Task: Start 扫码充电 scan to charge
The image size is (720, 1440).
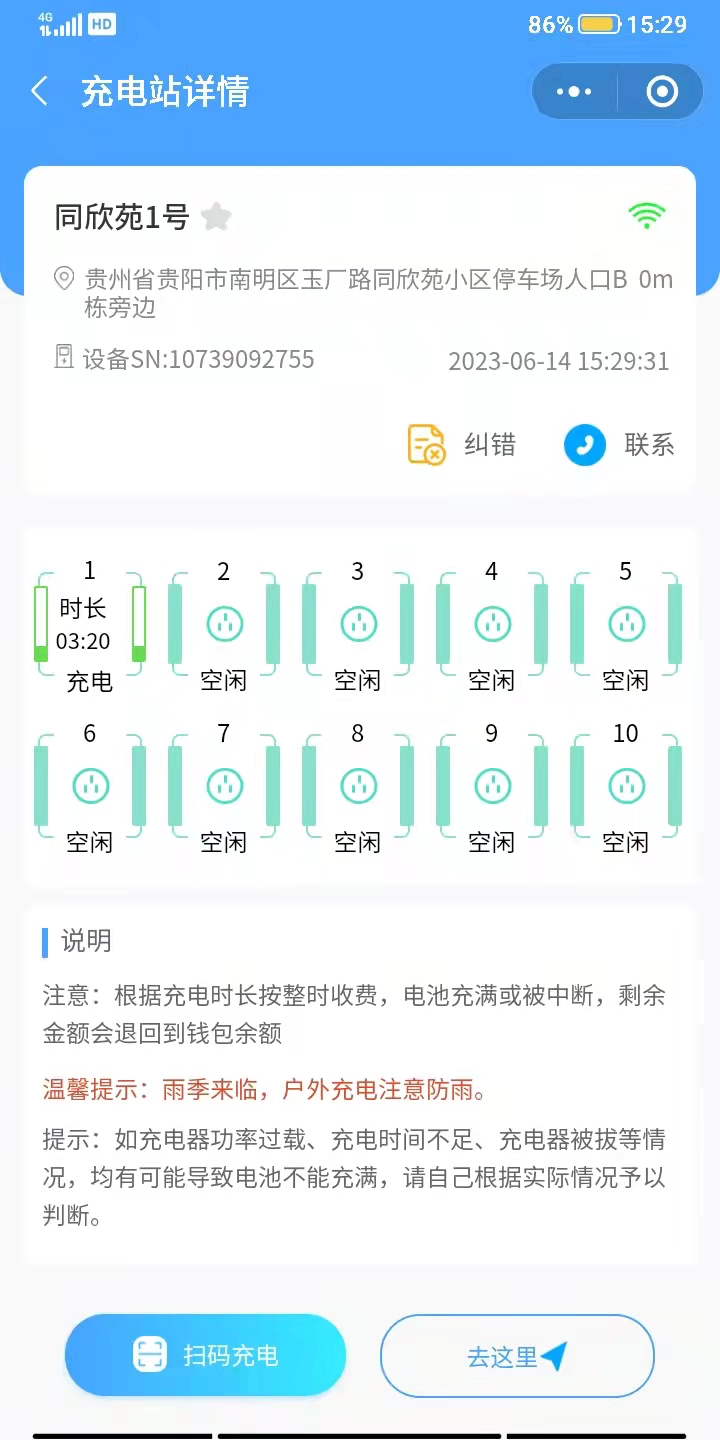Action: 205,1356
